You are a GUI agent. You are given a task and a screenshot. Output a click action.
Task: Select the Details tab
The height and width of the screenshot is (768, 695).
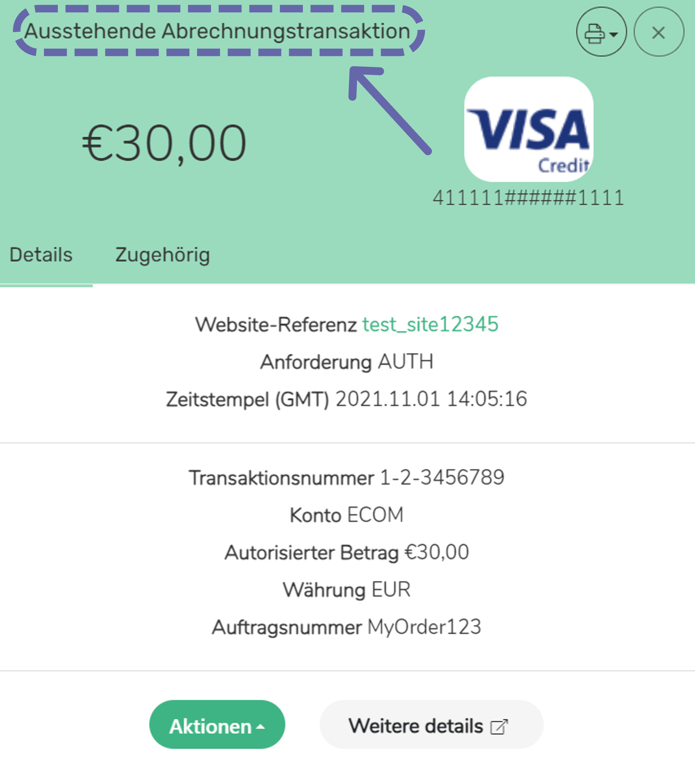coord(41,255)
